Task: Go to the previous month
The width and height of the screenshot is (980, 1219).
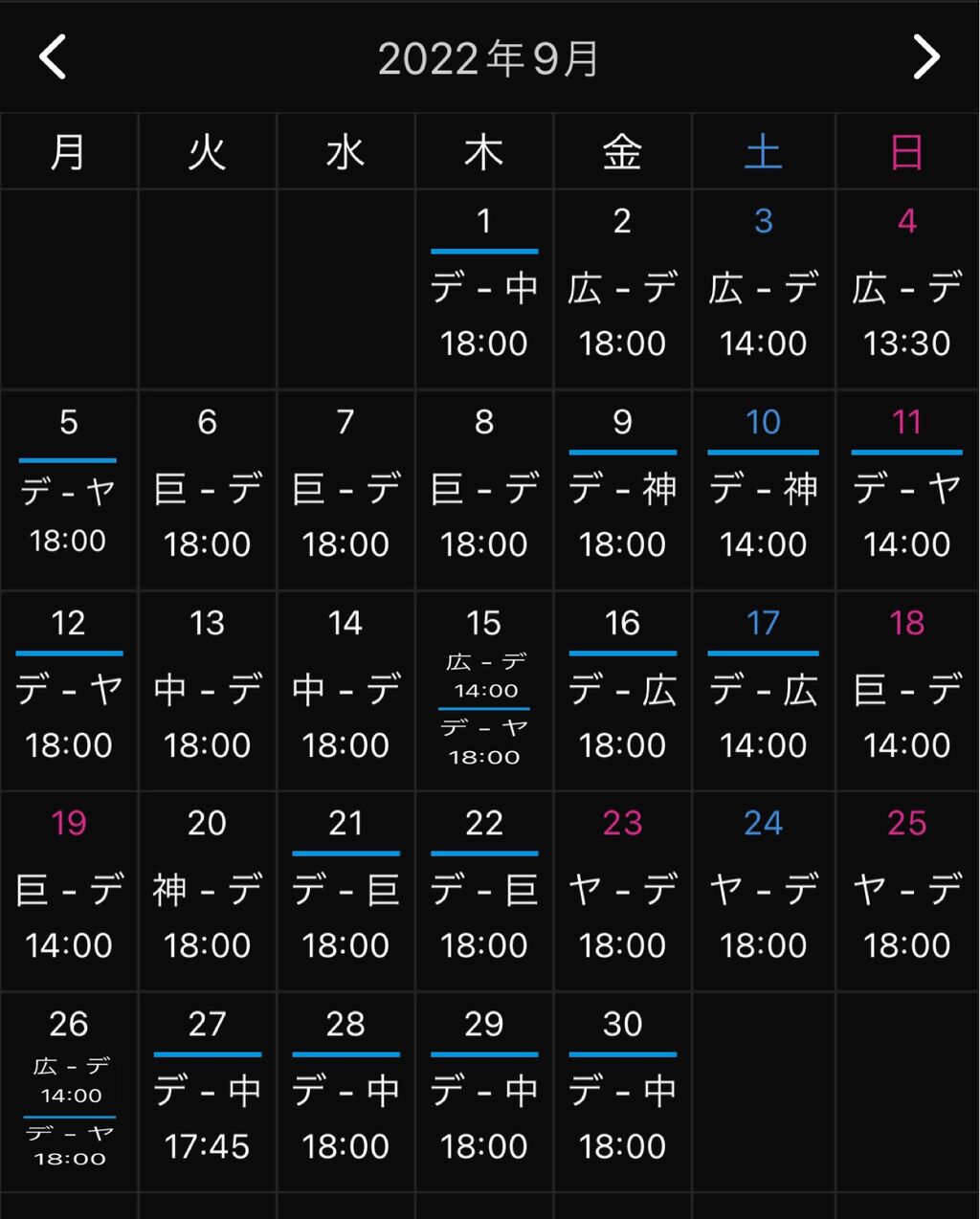Action: [x=52, y=57]
